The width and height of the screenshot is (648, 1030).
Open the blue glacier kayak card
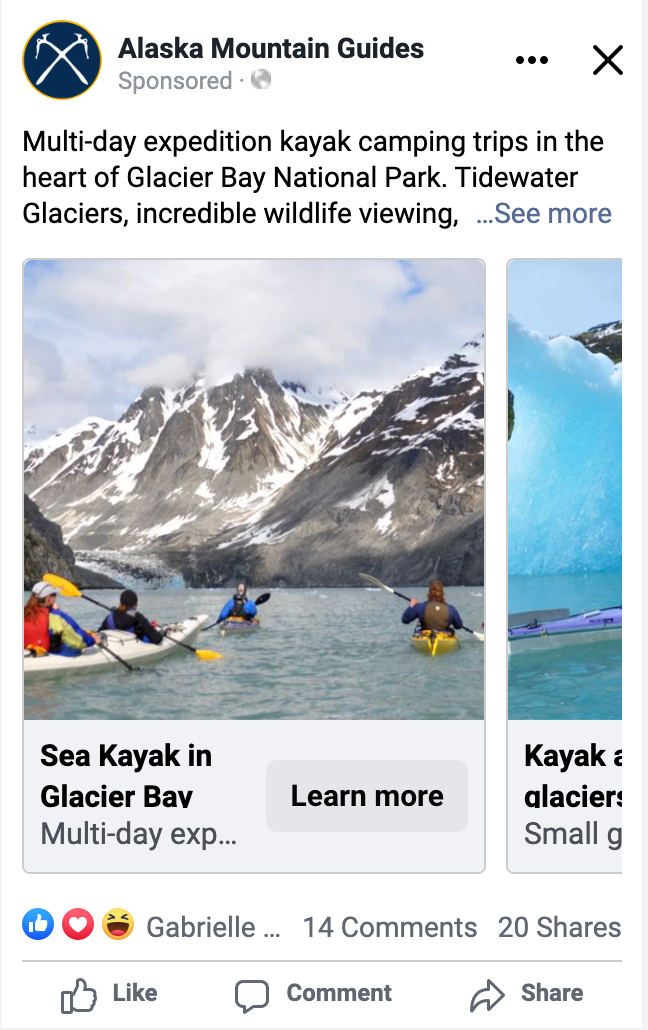565,489
